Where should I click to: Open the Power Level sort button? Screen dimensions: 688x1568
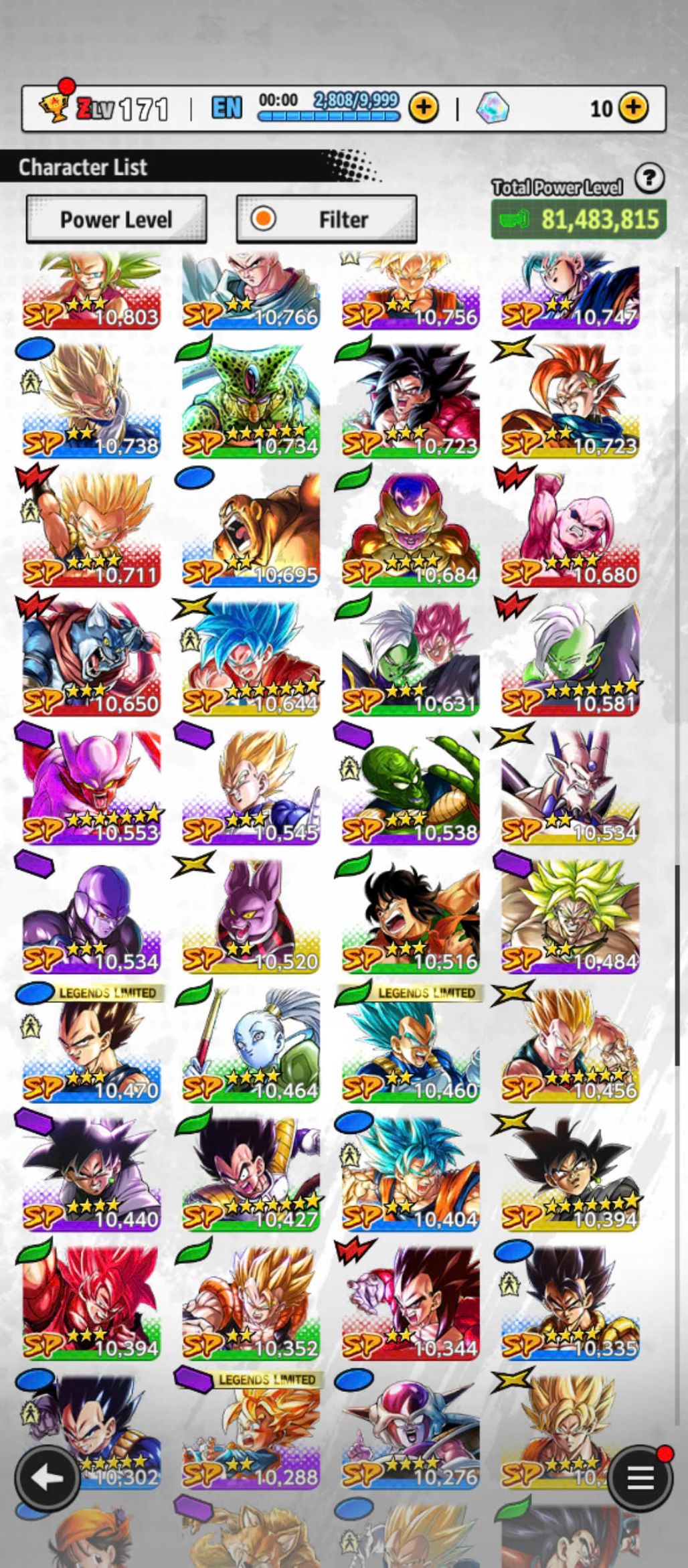(116, 219)
